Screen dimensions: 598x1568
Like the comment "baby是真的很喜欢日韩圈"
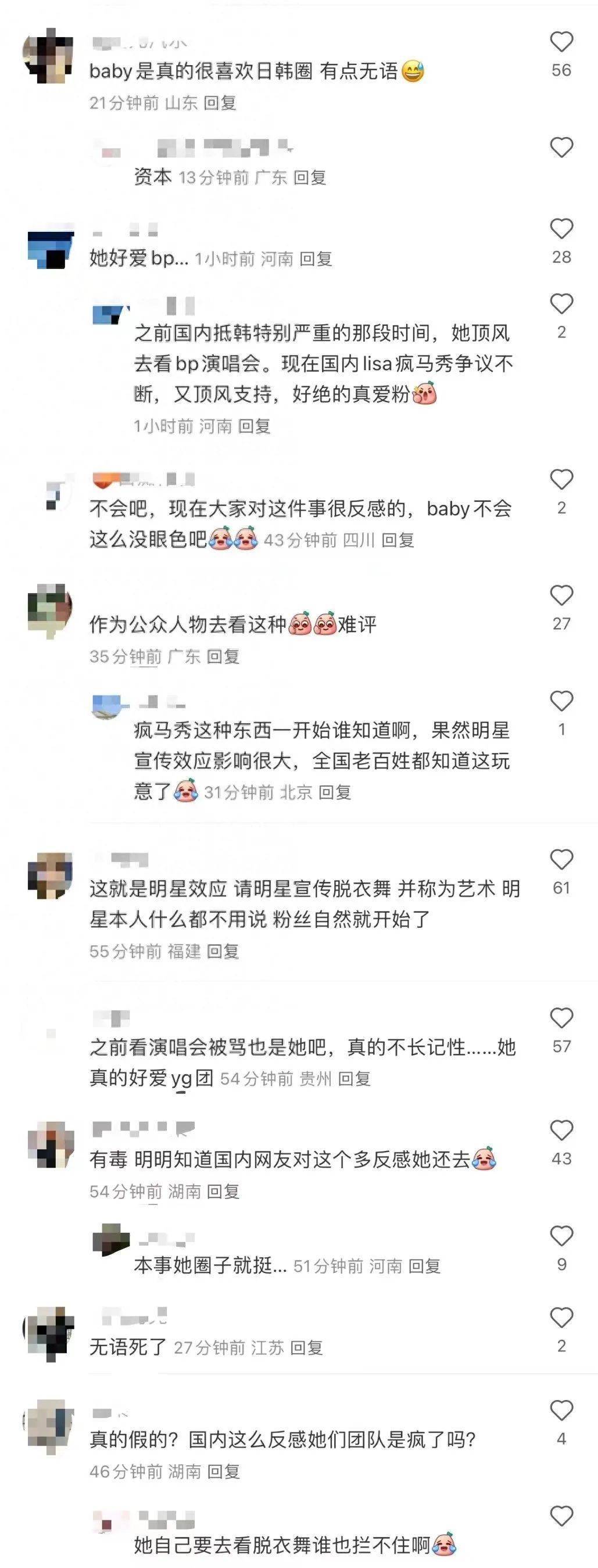point(561,42)
